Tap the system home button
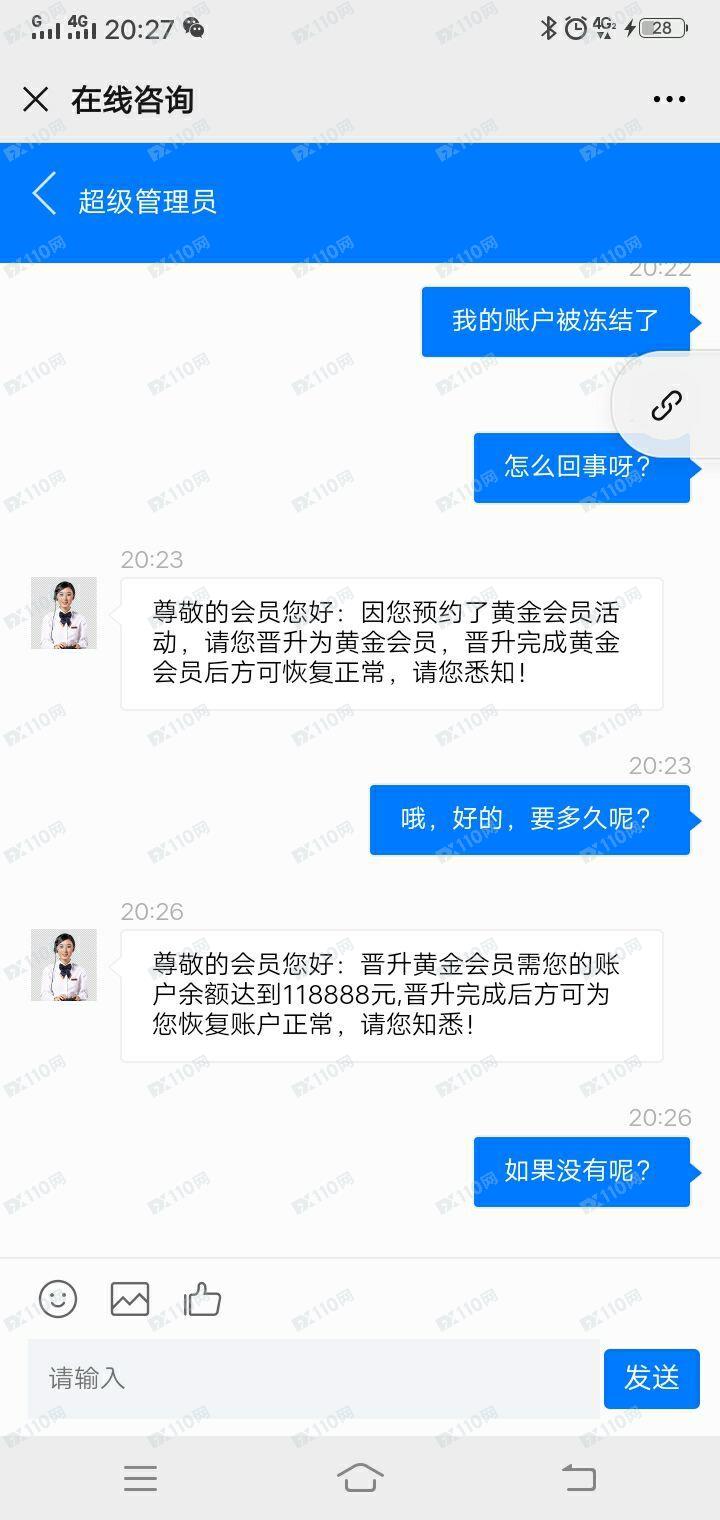Screen dimensions: 720x1520 360,1477
